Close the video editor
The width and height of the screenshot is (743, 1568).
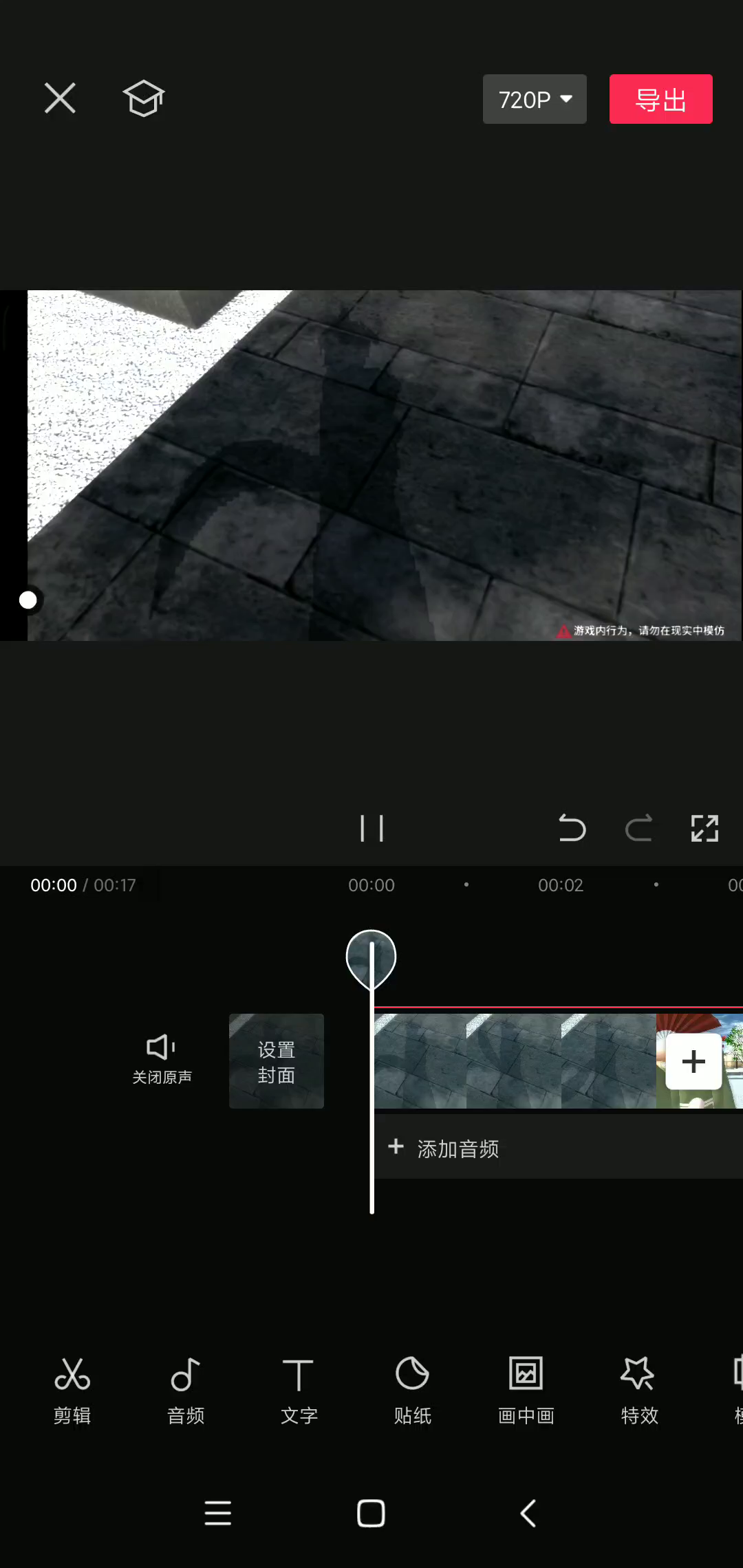[x=60, y=98]
